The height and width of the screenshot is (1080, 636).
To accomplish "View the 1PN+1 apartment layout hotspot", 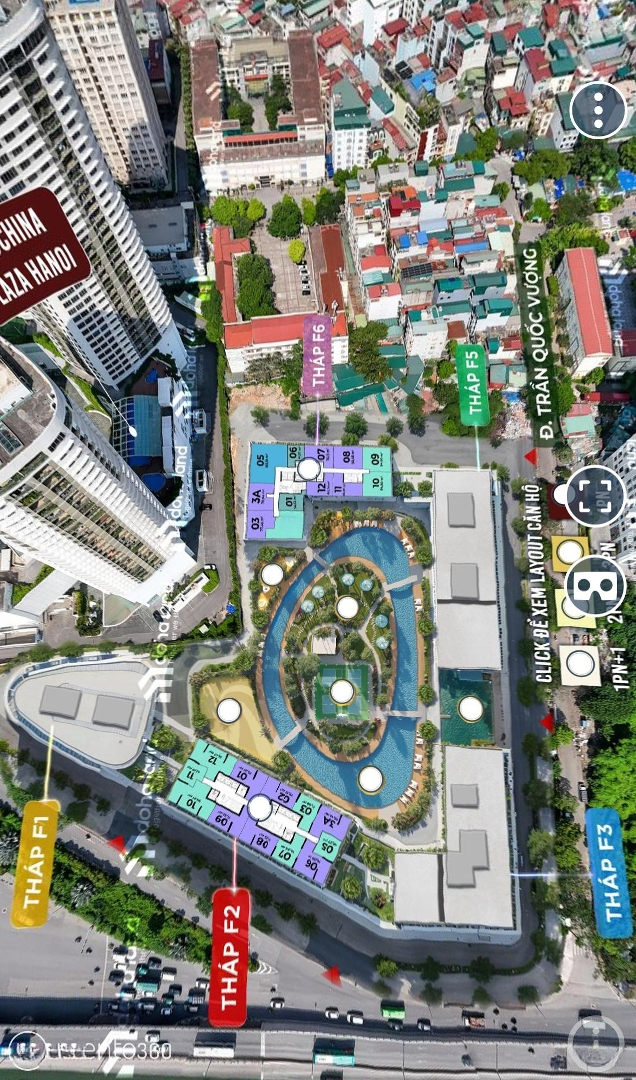I will pyautogui.click(x=581, y=662).
